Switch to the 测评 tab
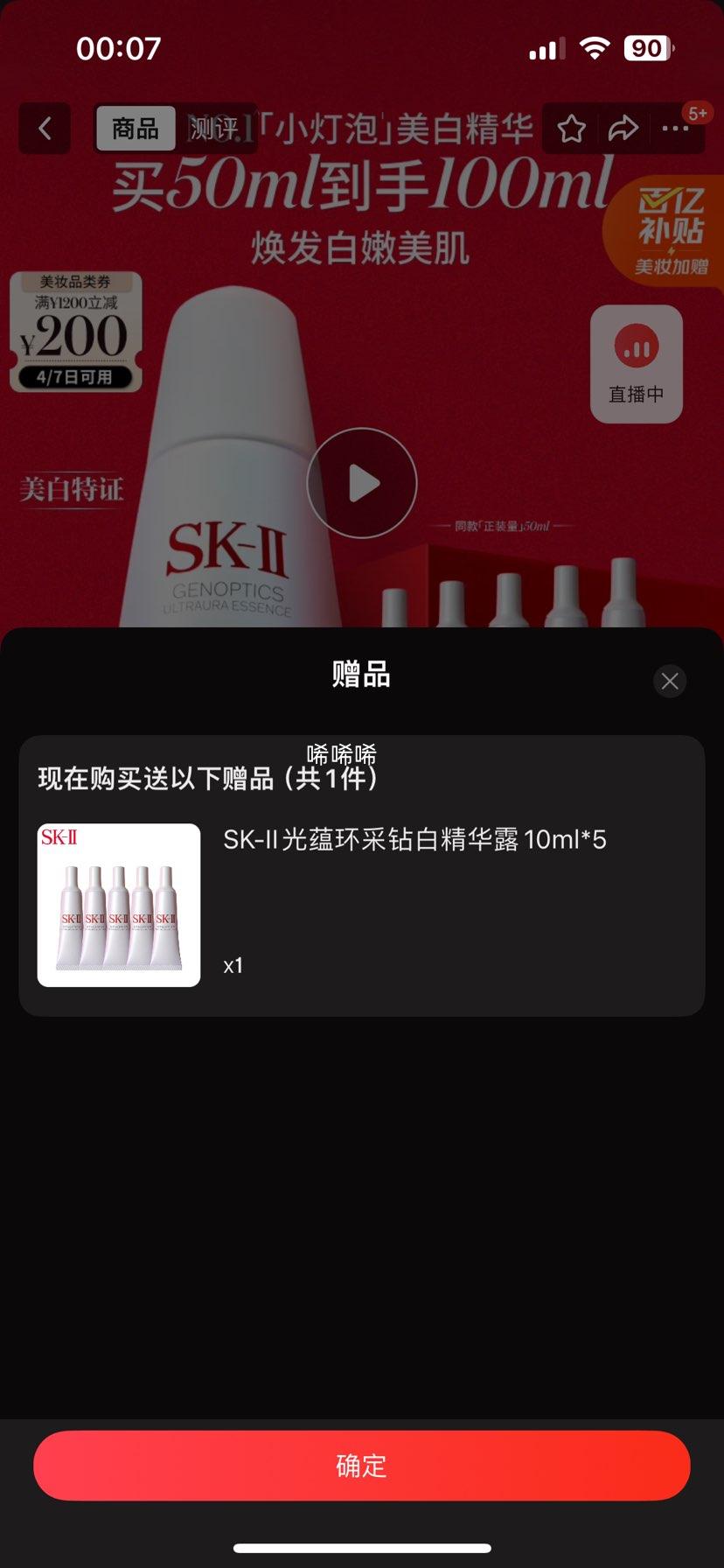The height and width of the screenshot is (1568, 724). point(210,129)
